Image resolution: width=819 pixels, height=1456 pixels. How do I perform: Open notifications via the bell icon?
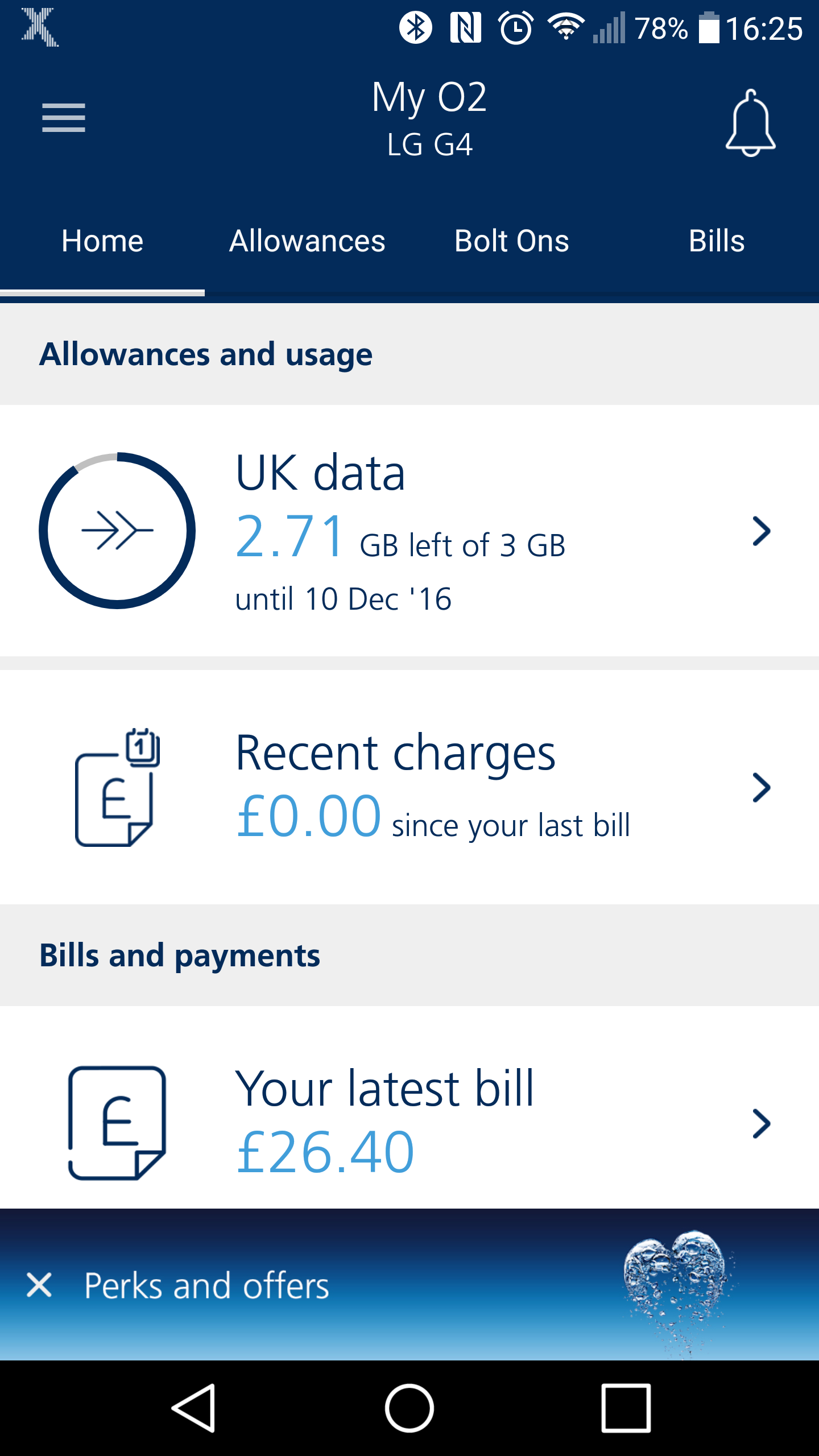point(751,122)
